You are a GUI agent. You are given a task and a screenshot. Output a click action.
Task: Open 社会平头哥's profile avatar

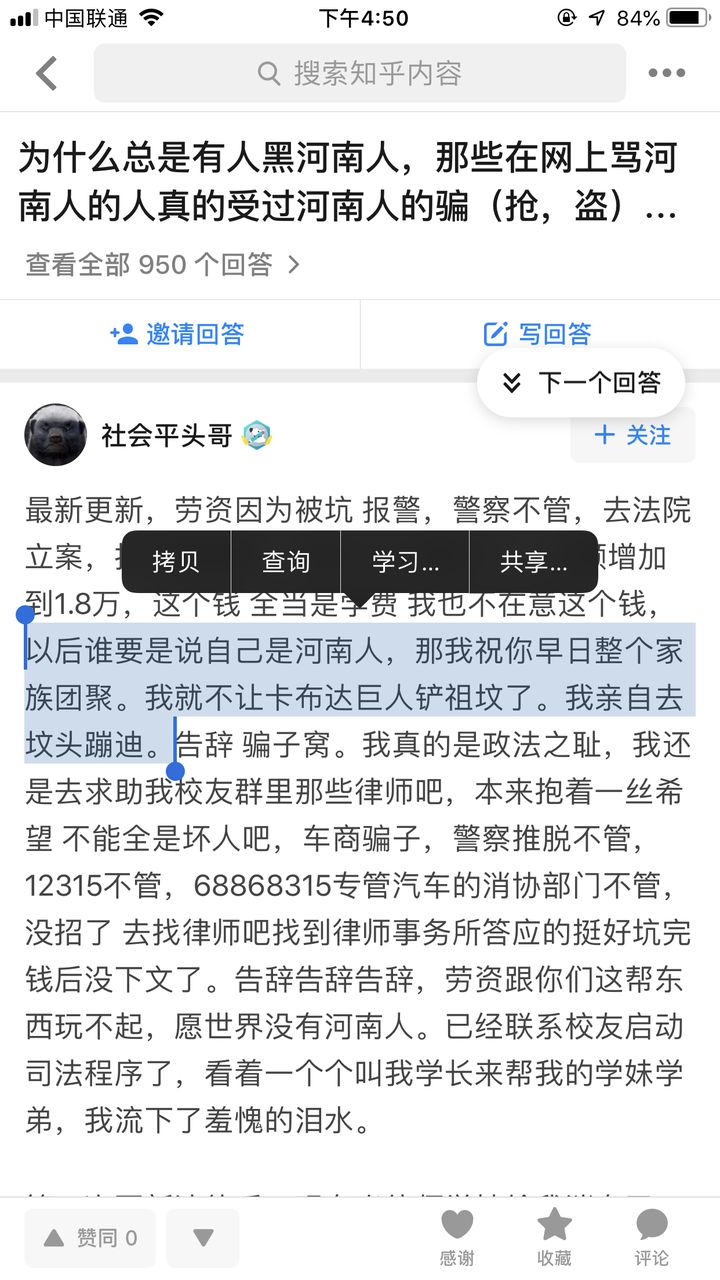[x=55, y=435]
